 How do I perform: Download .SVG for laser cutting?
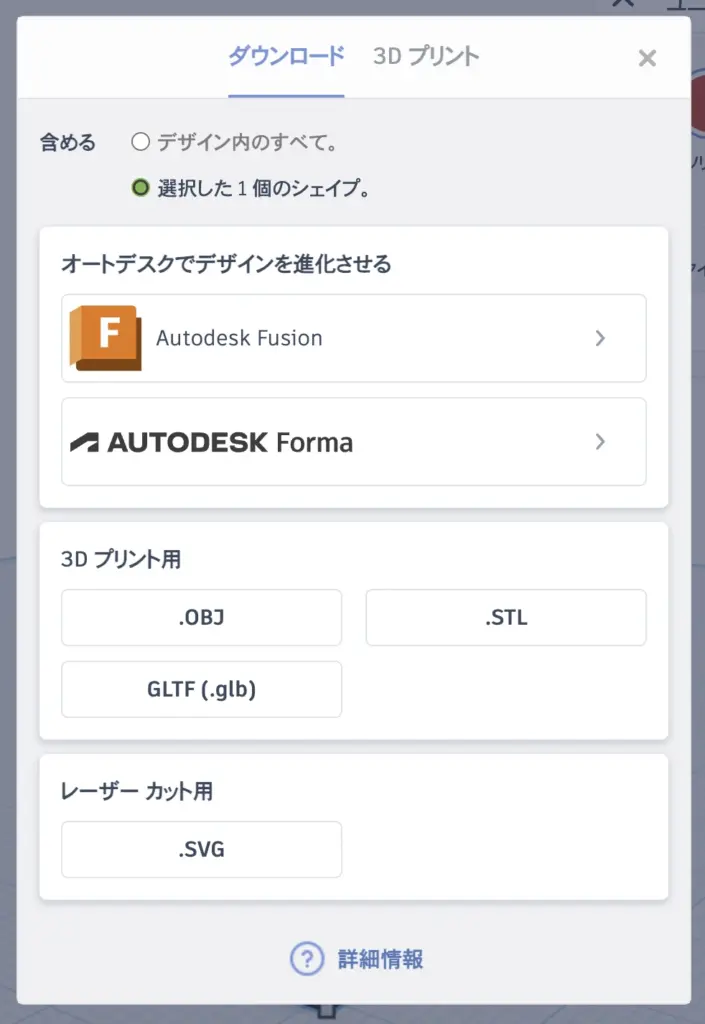pyautogui.click(x=201, y=850)
